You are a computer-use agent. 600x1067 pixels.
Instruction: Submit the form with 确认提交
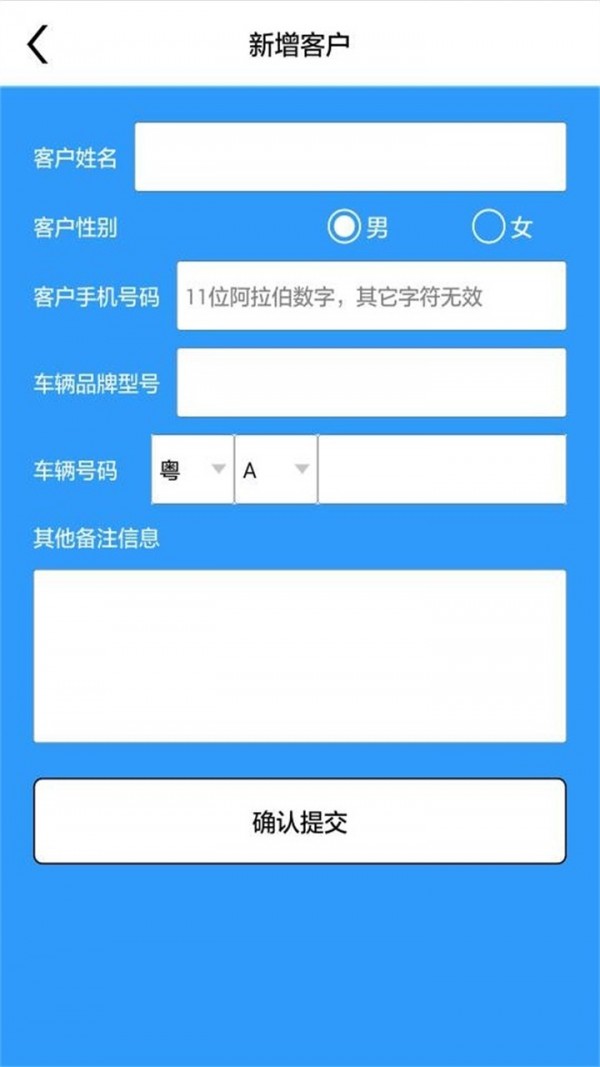[300, 821]
